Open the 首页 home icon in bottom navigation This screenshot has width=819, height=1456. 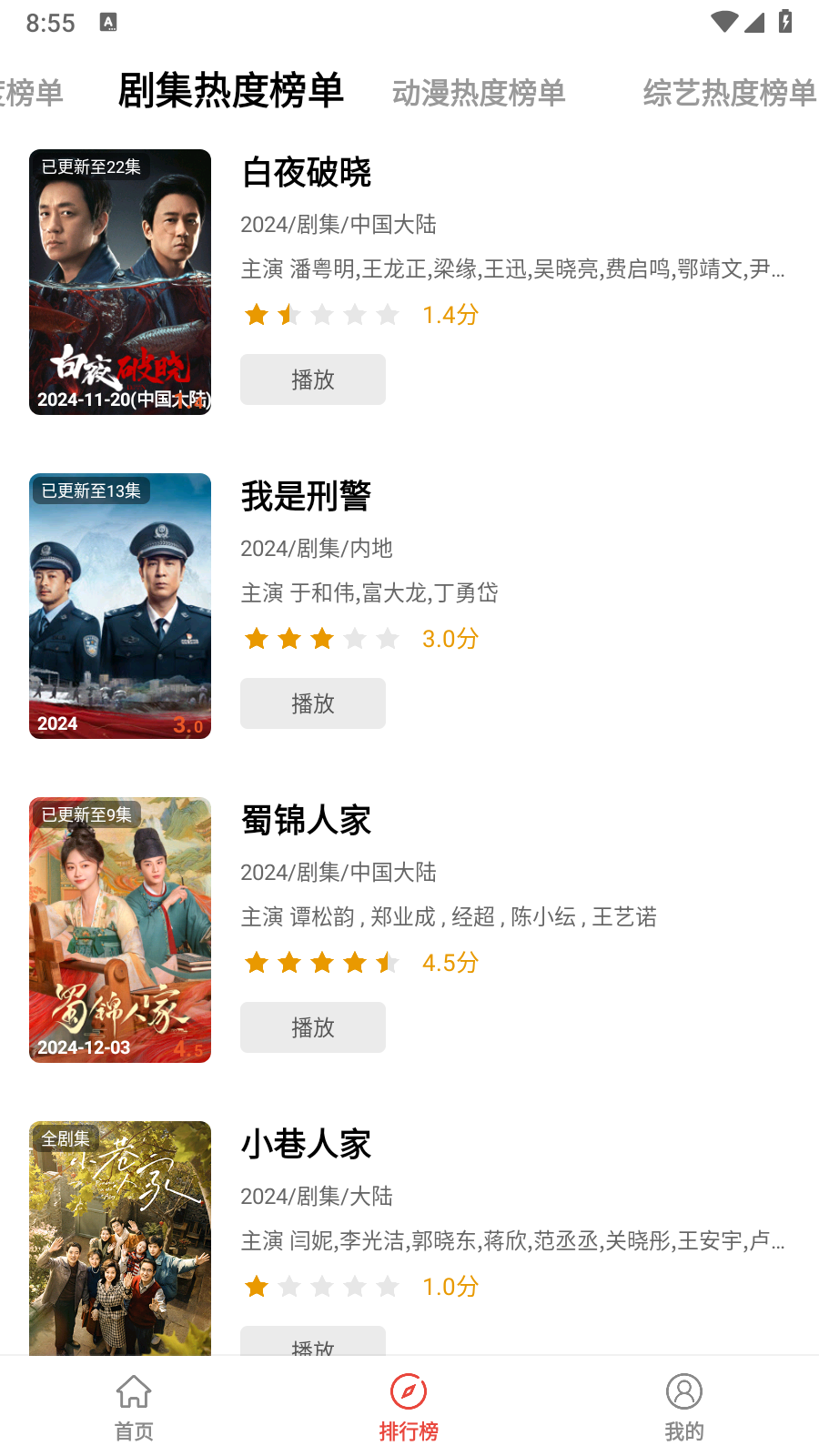(134, 1392)
